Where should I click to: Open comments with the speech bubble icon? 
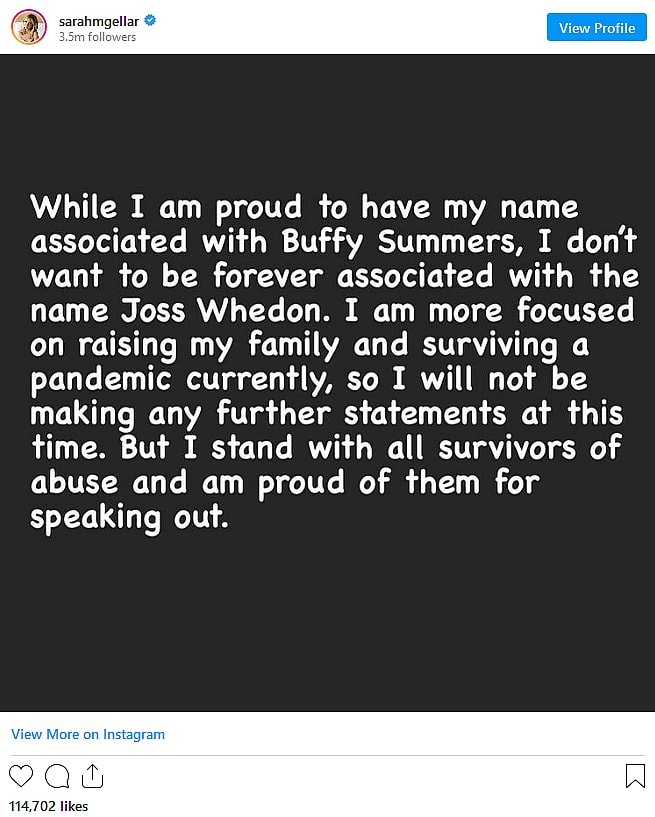(x=58, y=776)
